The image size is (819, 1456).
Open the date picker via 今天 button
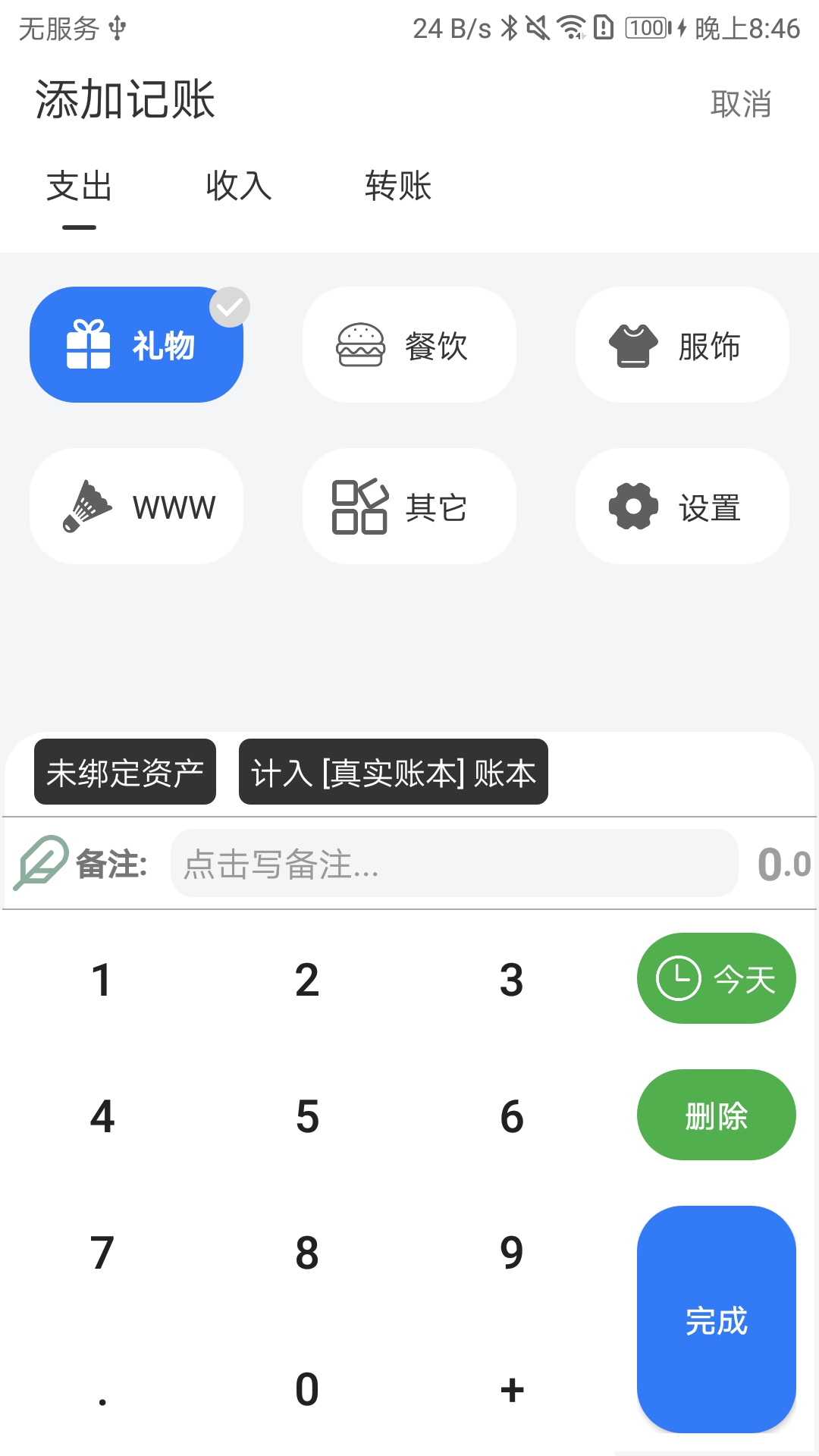[x=715, y=977]
